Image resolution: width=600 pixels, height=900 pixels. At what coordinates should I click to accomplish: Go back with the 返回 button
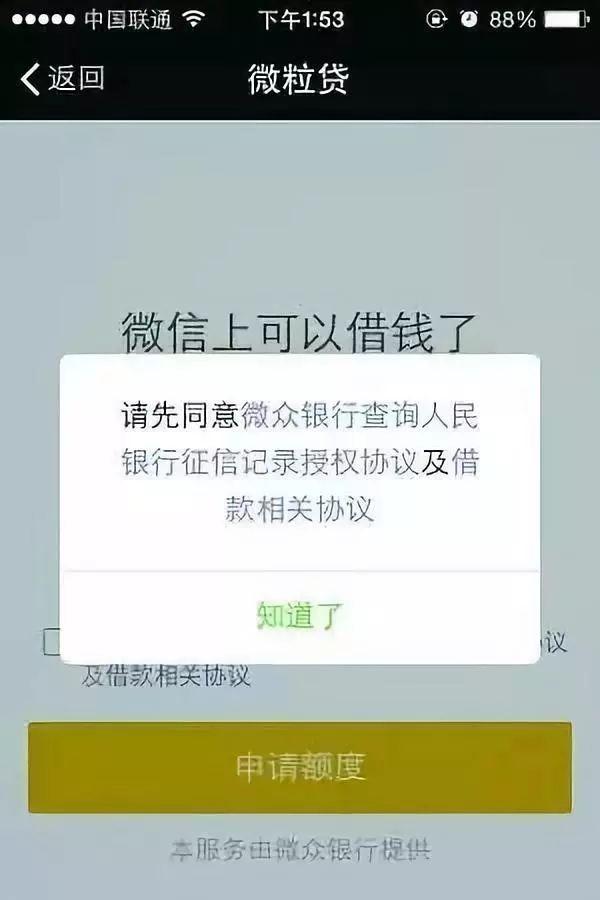[x=62, y=78]
